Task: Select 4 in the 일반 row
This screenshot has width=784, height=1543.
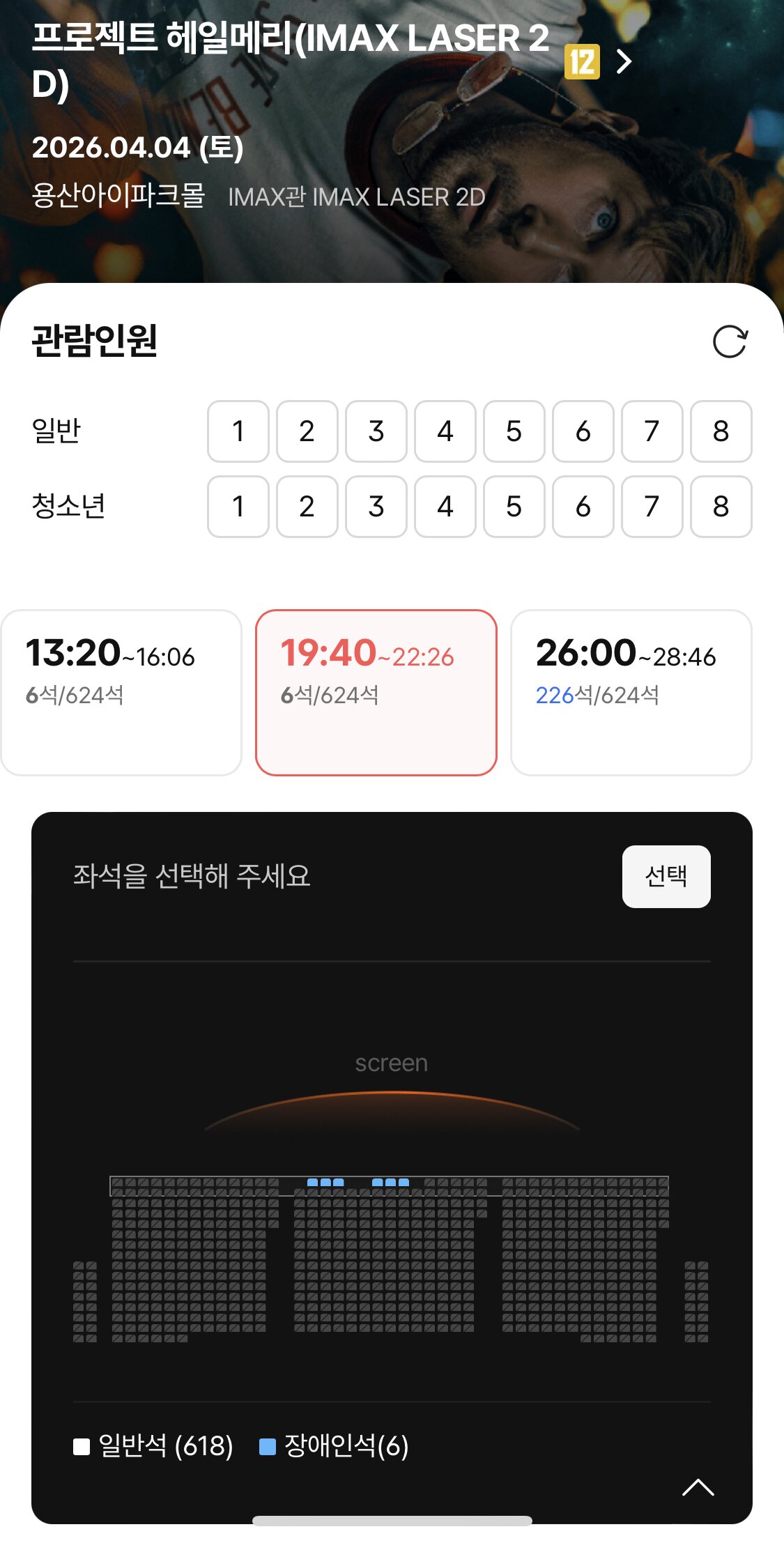Action: click(x=445, y=431)
